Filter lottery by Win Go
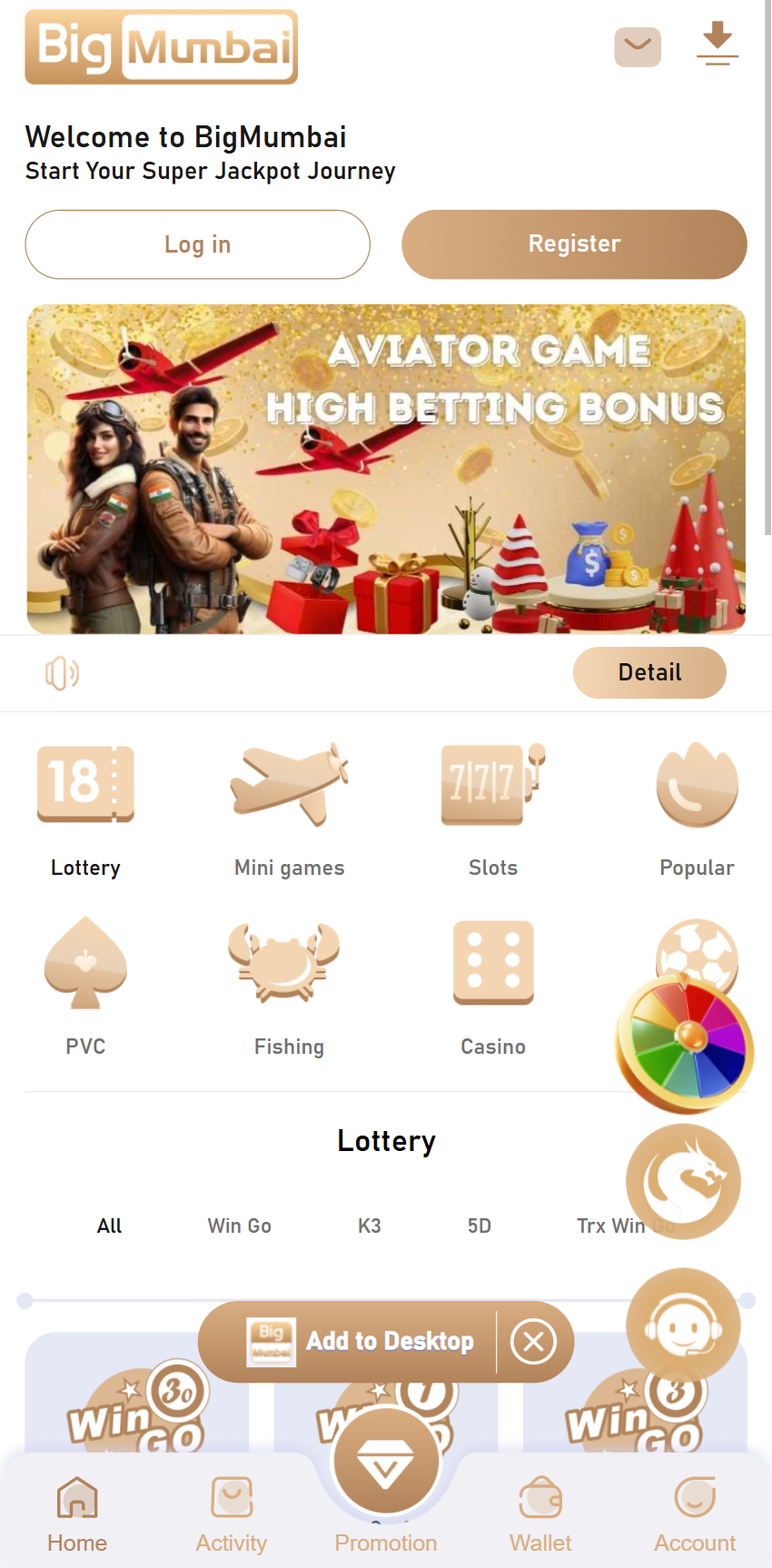The width and height of the screenshot is (772, 1568). point(239,1226)
